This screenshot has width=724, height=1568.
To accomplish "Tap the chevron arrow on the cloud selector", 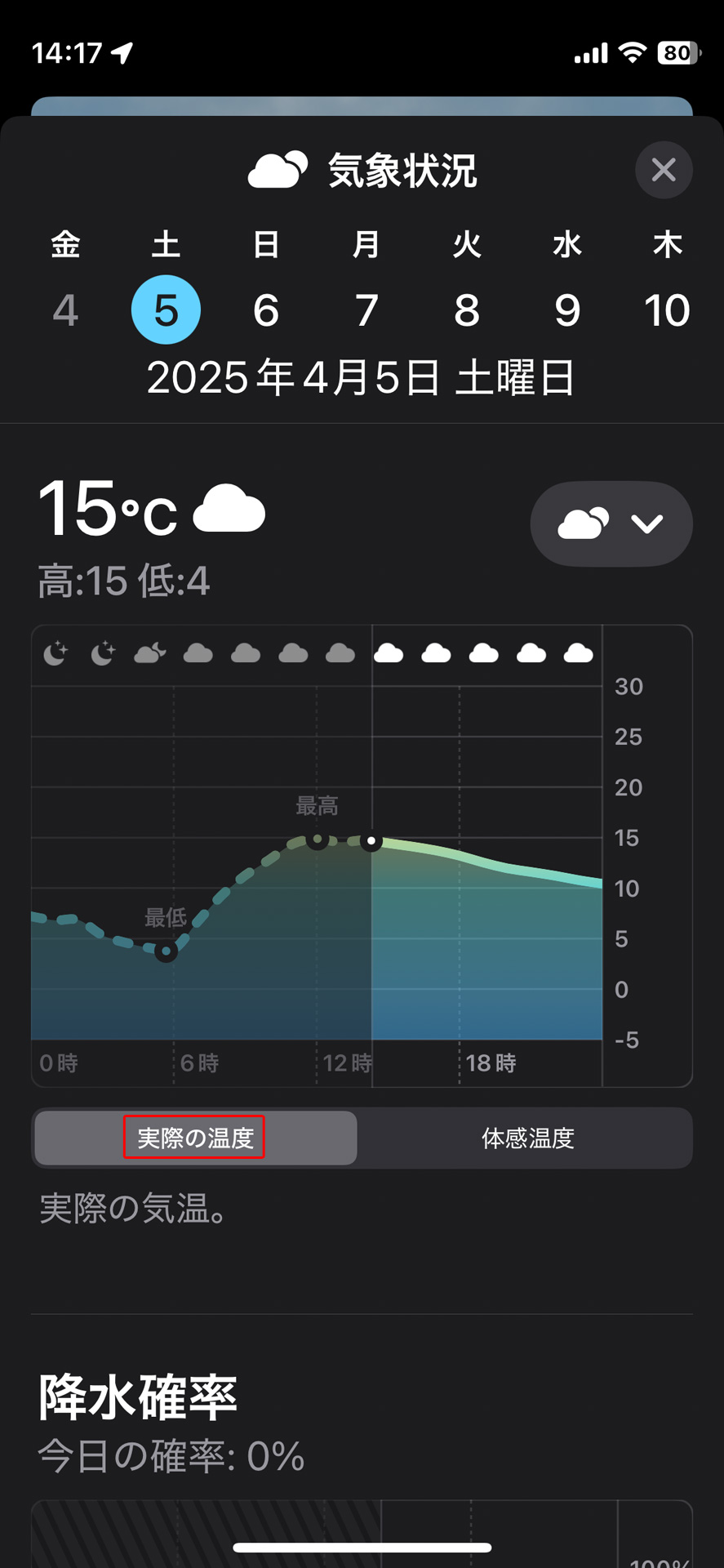I will click(x=647, y=523).
